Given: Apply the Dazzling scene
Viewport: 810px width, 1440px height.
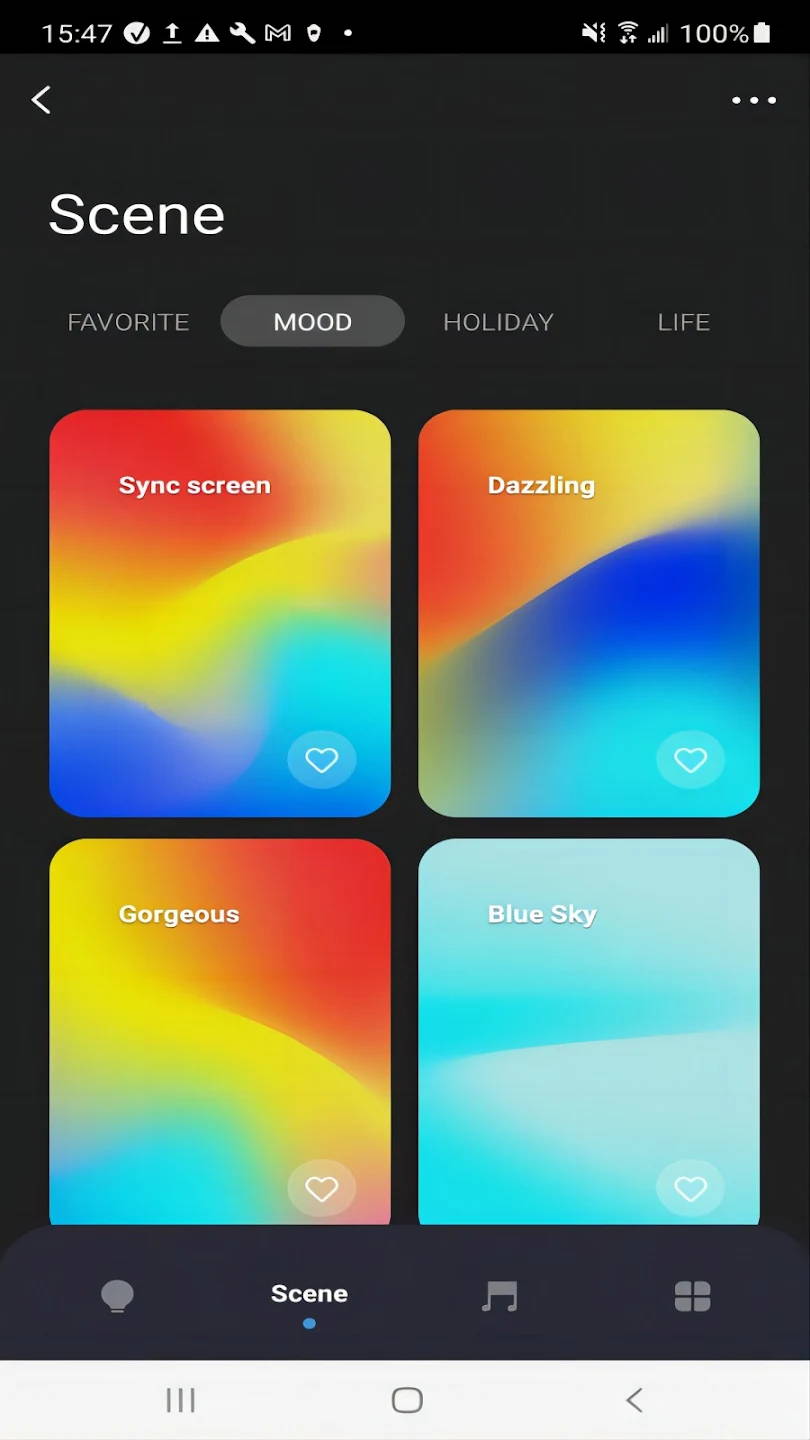Looking at the screenshot, I should (588, 600).
